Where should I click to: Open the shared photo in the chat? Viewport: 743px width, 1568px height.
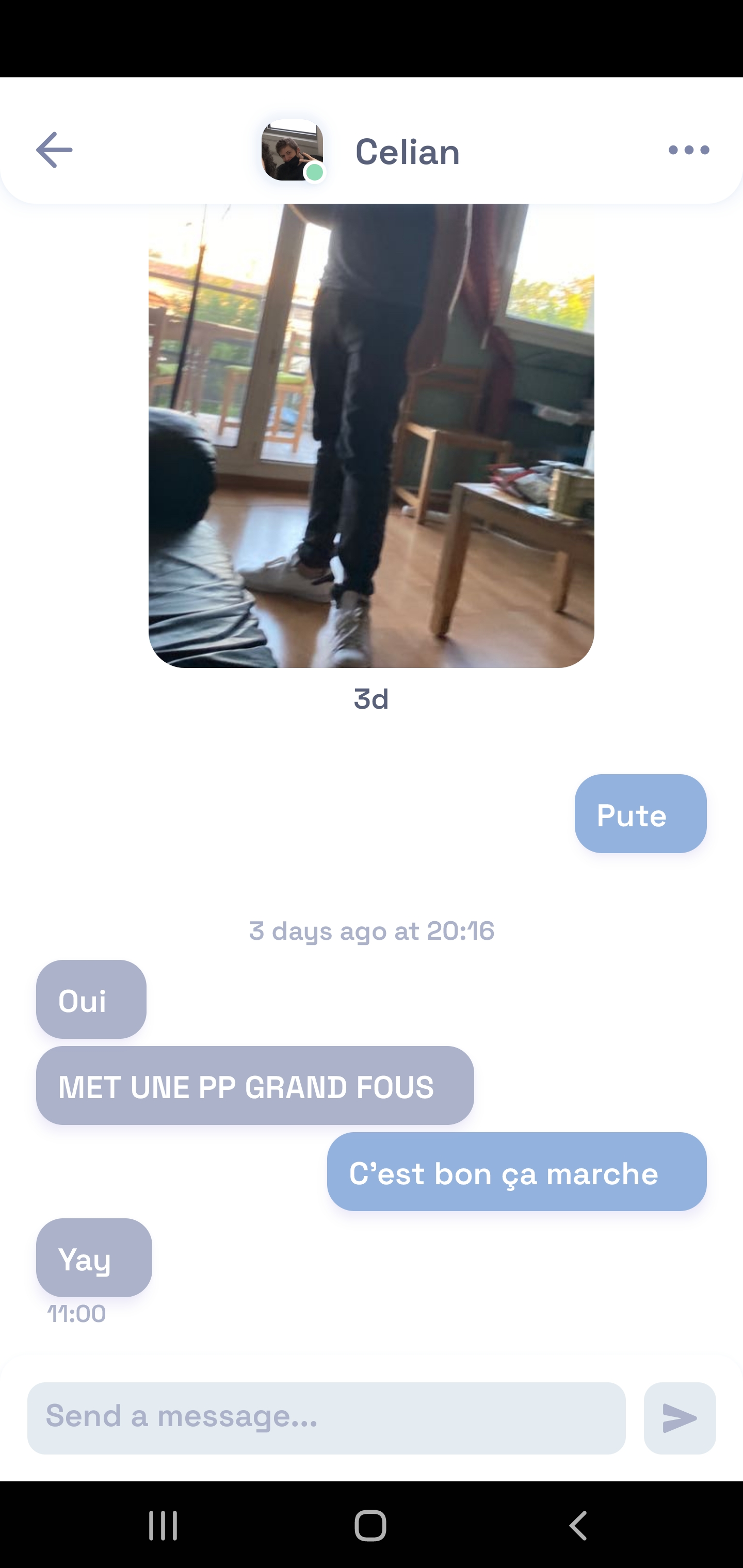371,435
